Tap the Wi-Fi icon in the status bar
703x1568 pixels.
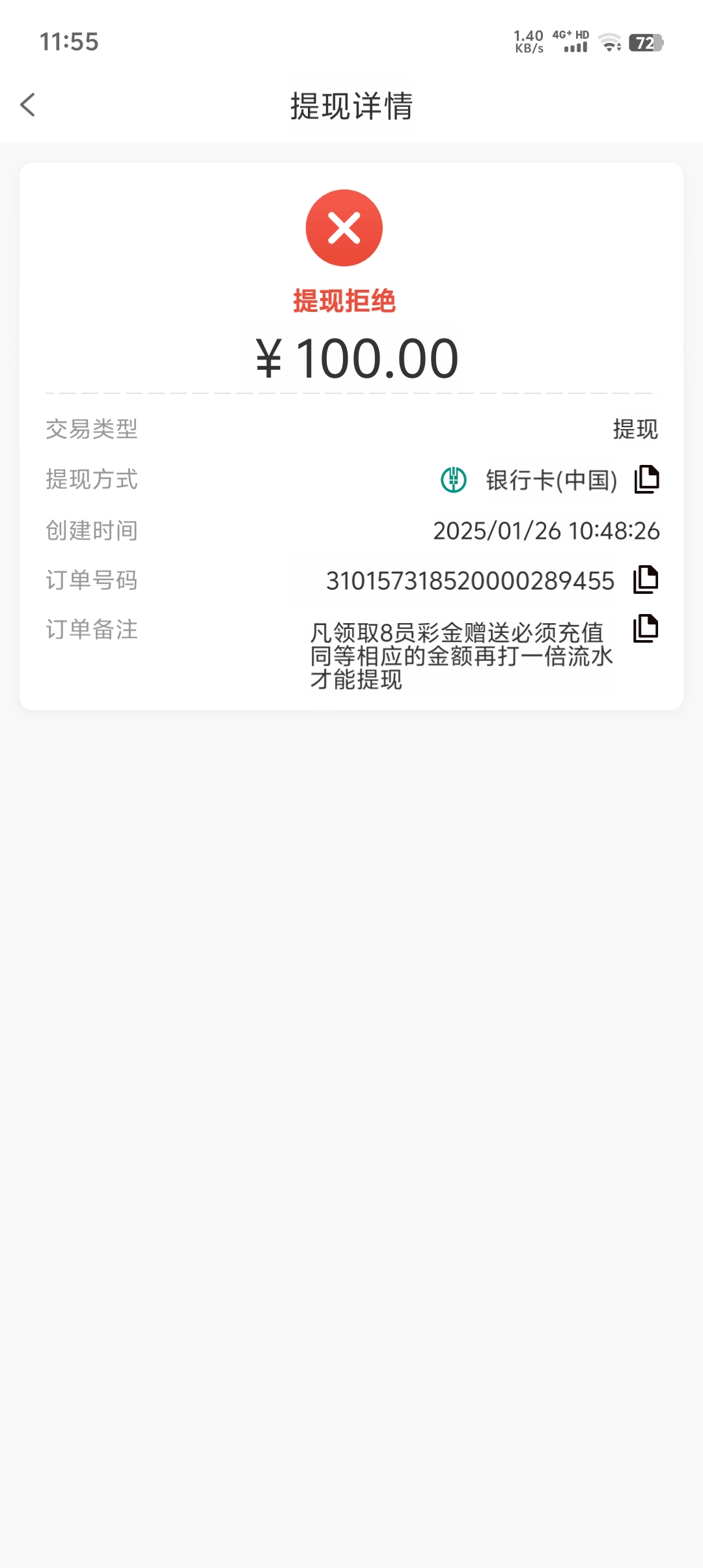coord(609,43)
